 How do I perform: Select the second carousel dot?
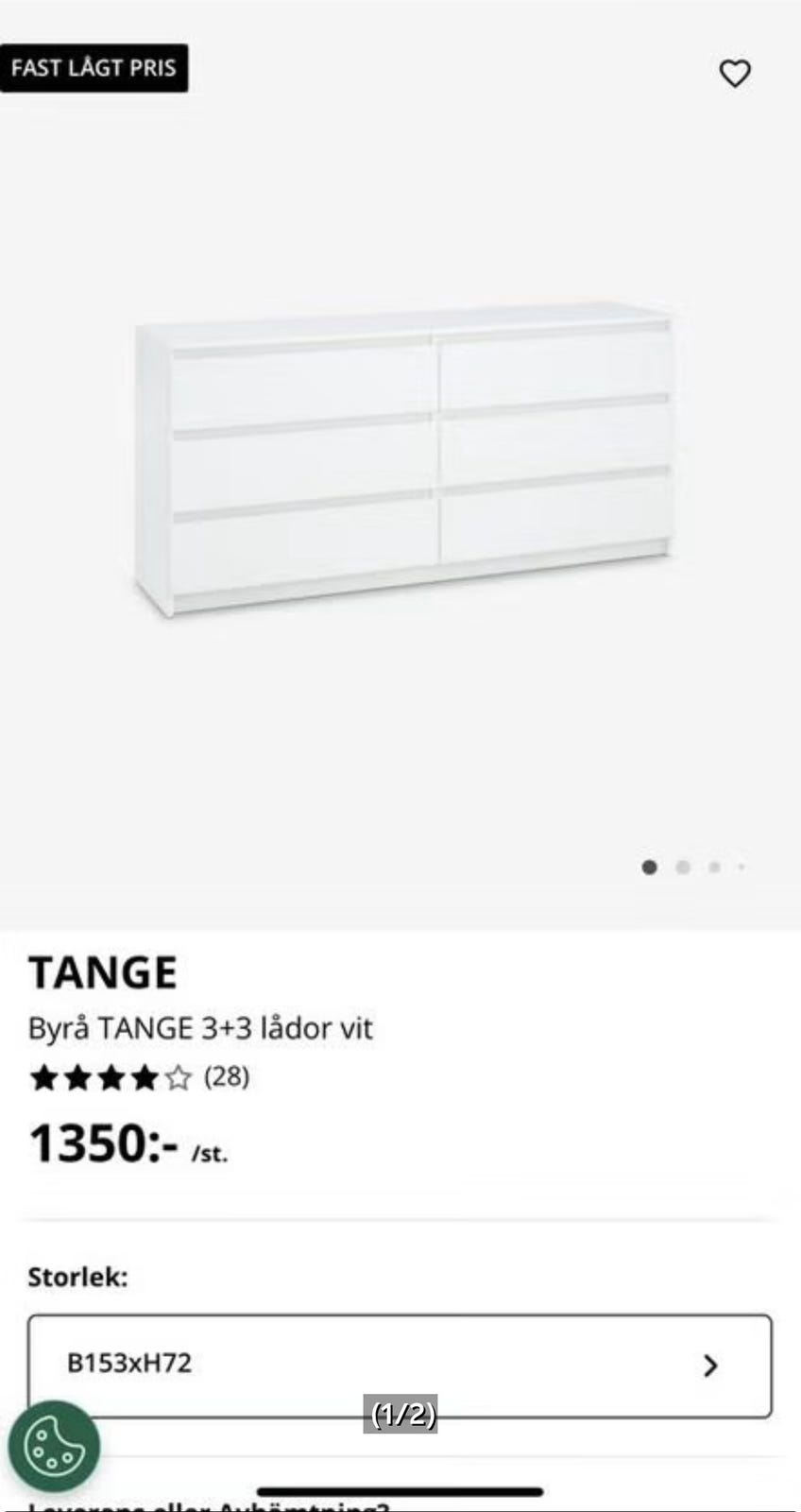(682, 867)
